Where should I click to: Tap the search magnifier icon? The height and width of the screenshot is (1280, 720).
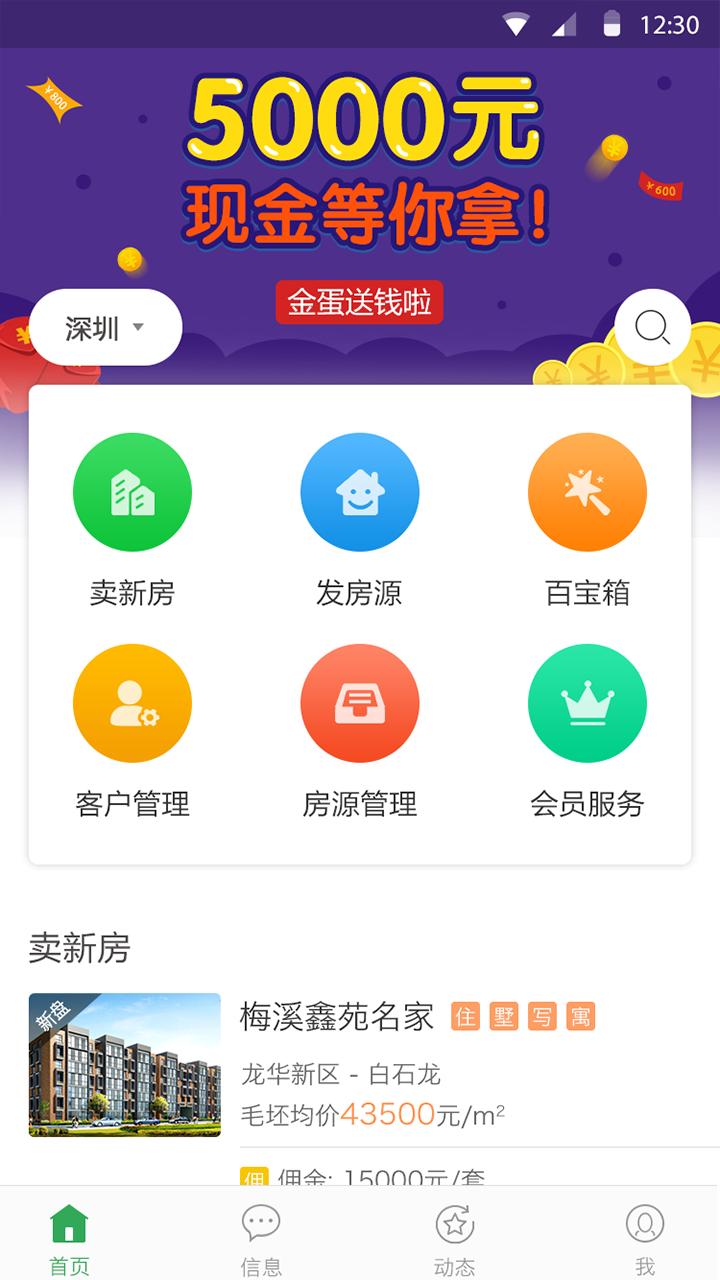coord(652,327)
